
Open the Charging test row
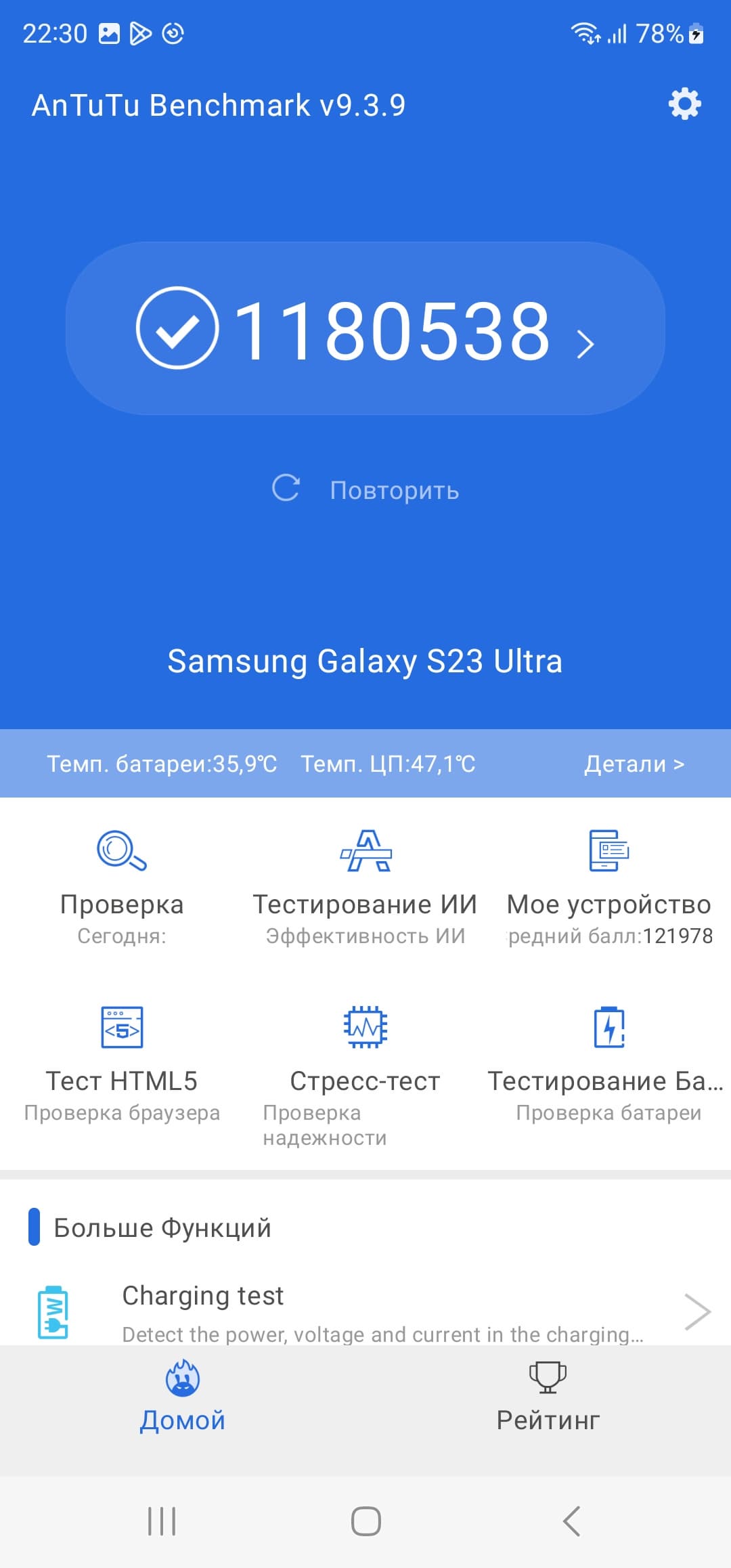point(365,1312)
